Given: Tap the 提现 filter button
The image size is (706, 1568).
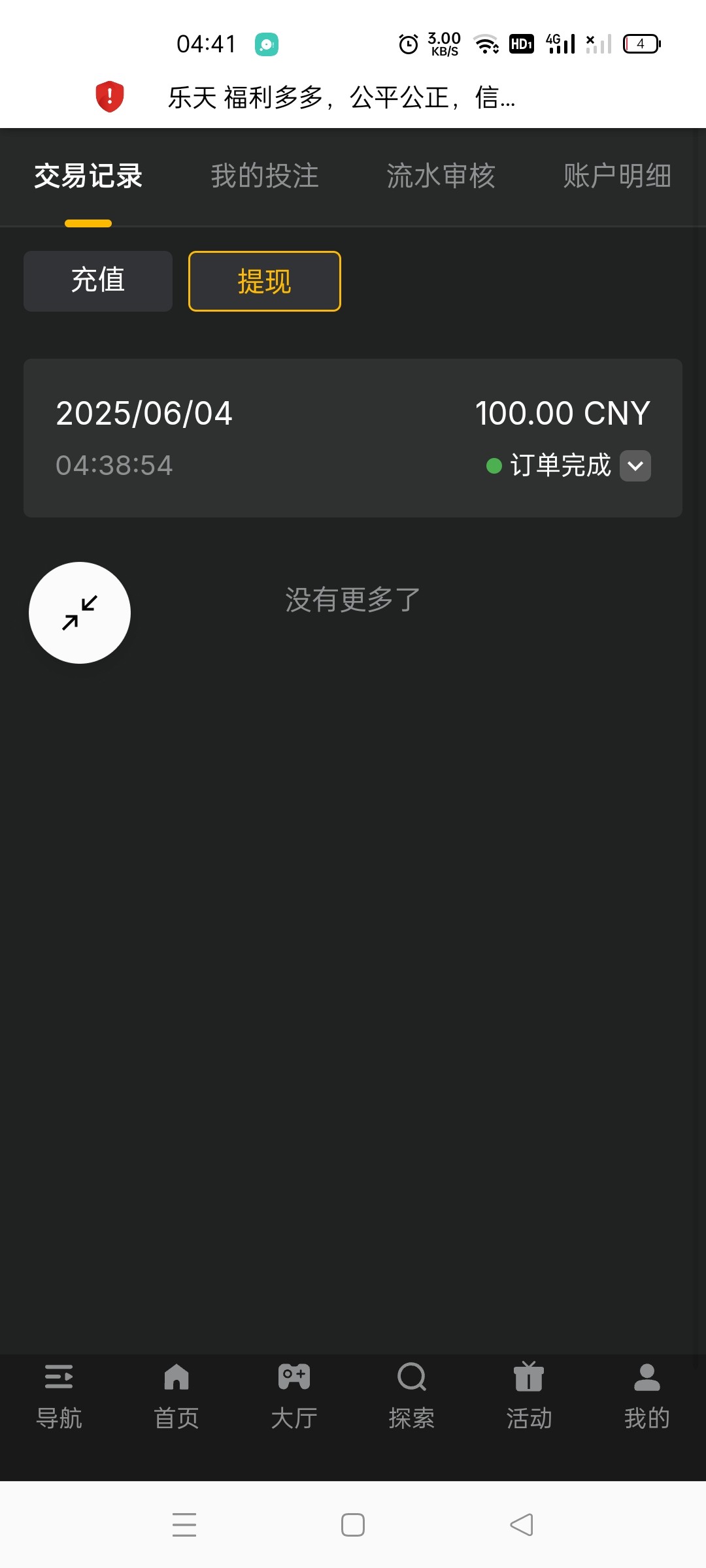Looking at the screenshot, I should pyautogui.click(x=265, y=281).
